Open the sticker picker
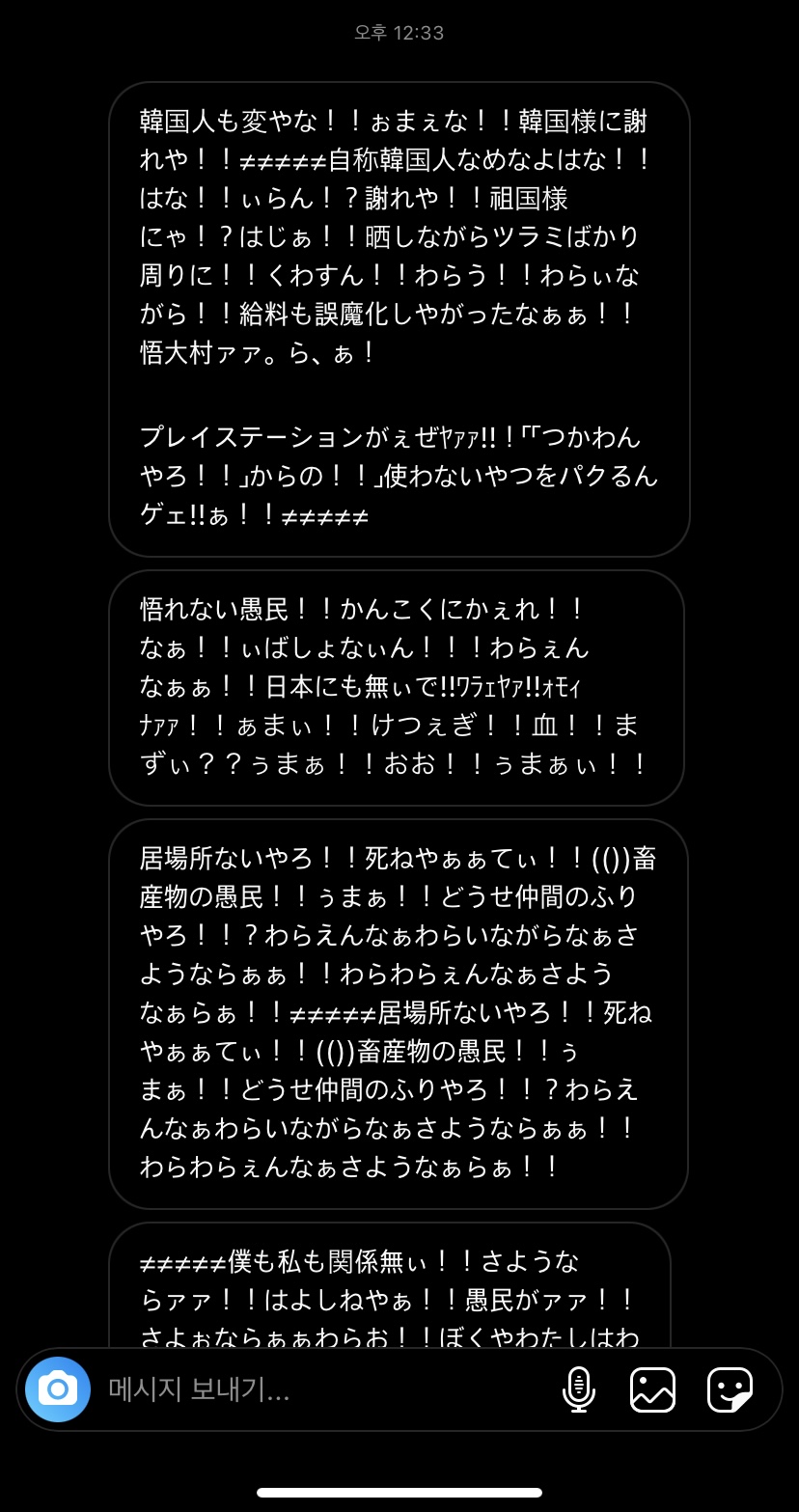The width and height of the screenshot is (799, 1512). 729,1389
